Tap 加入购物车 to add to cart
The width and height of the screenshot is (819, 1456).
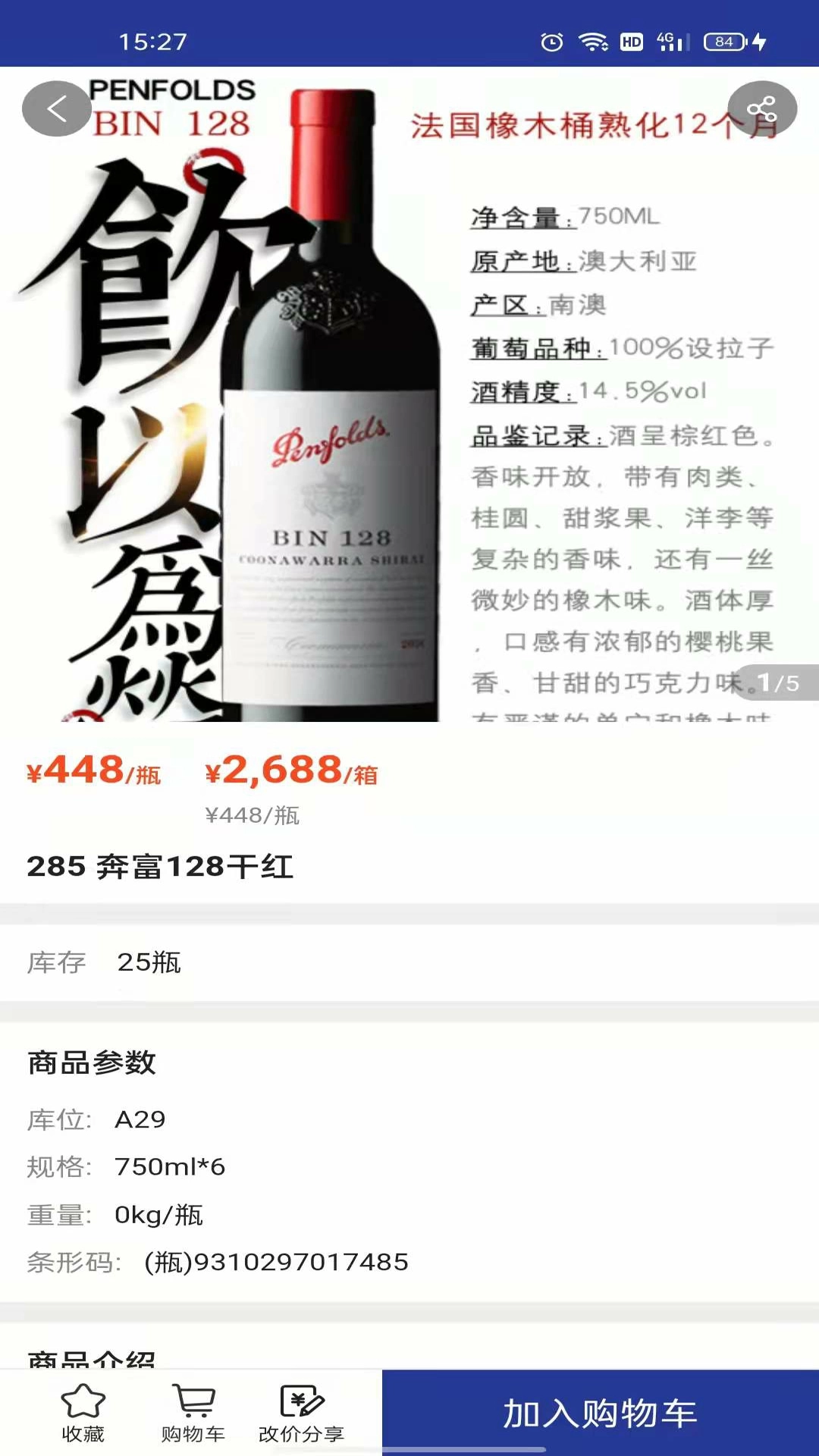pyautogui.click(x=600, y=1413)
